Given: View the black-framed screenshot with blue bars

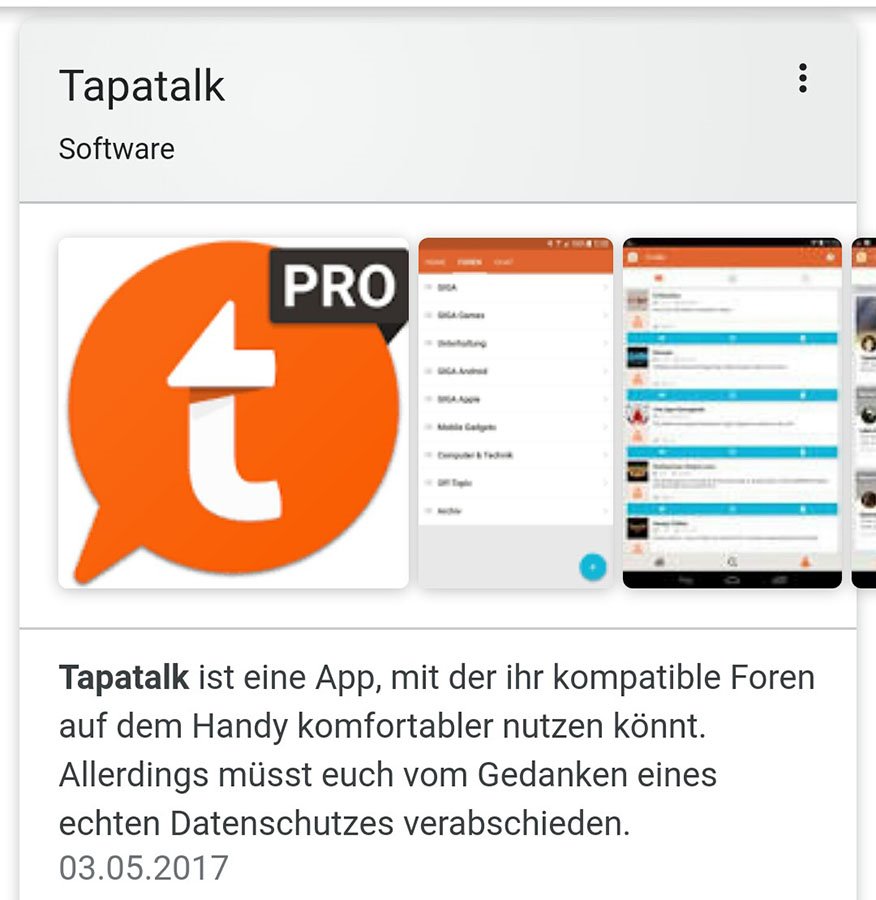Looking at the screenshot, I should 732,412.
